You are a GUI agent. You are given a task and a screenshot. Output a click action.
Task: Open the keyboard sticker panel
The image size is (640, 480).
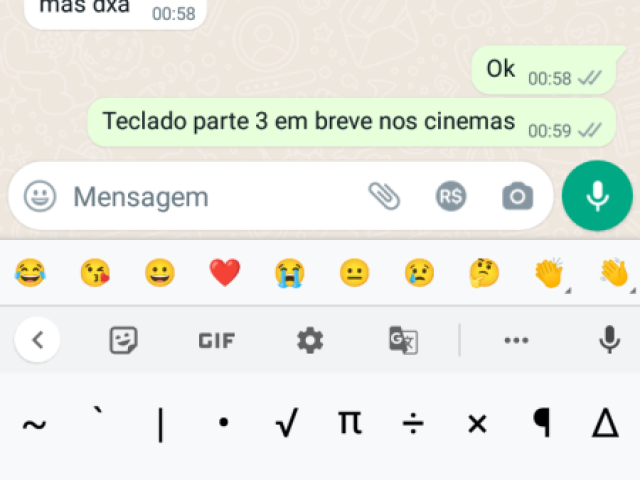click(x=123, y=340)
